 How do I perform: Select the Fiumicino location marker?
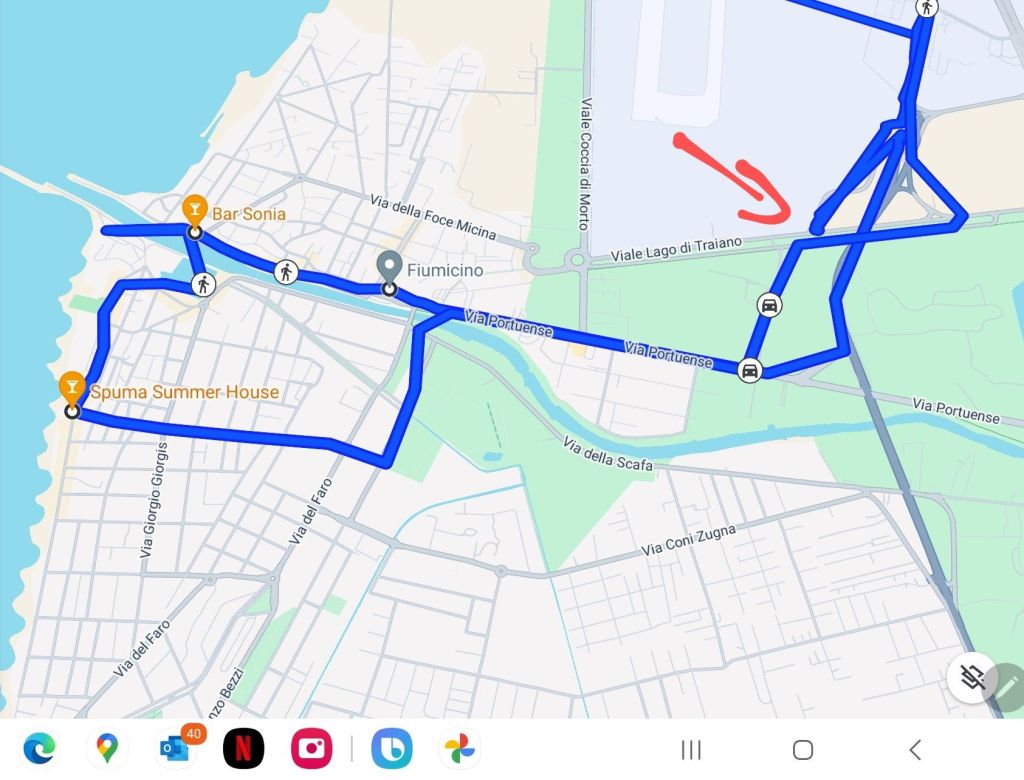coord(389,268)
